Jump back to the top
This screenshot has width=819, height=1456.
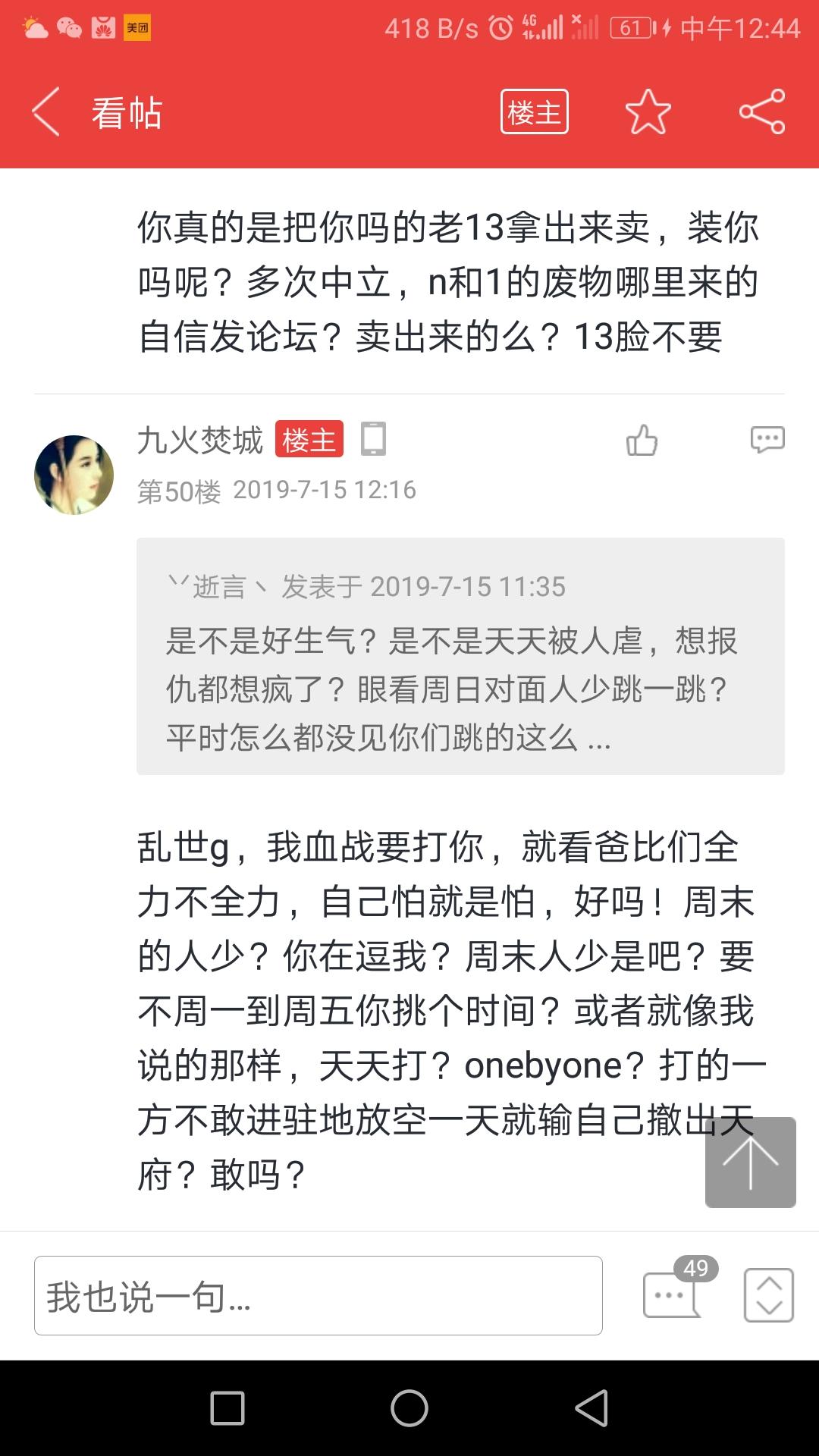pos(750,1162)
